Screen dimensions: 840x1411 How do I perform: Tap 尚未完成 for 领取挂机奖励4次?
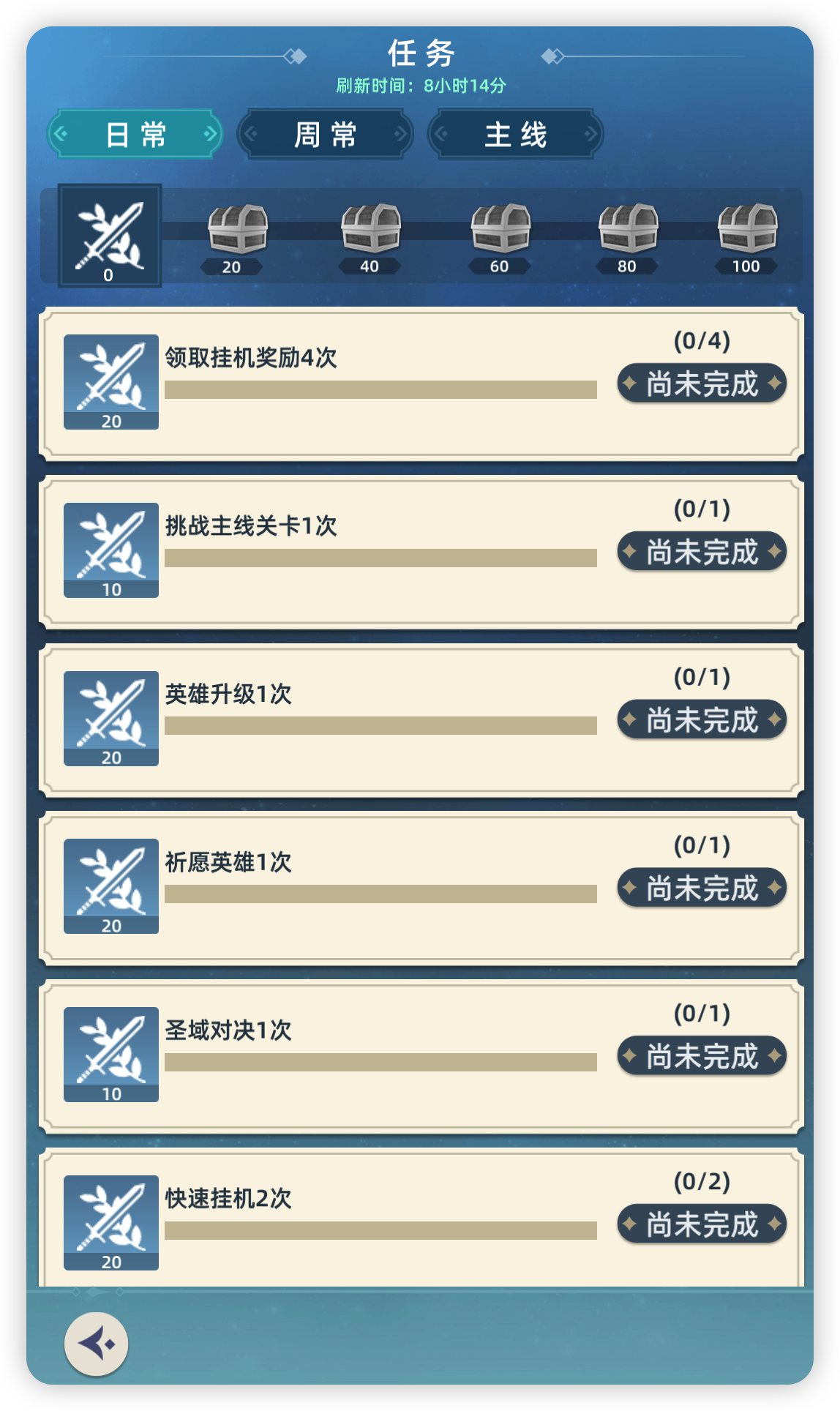tap(702, 383)
